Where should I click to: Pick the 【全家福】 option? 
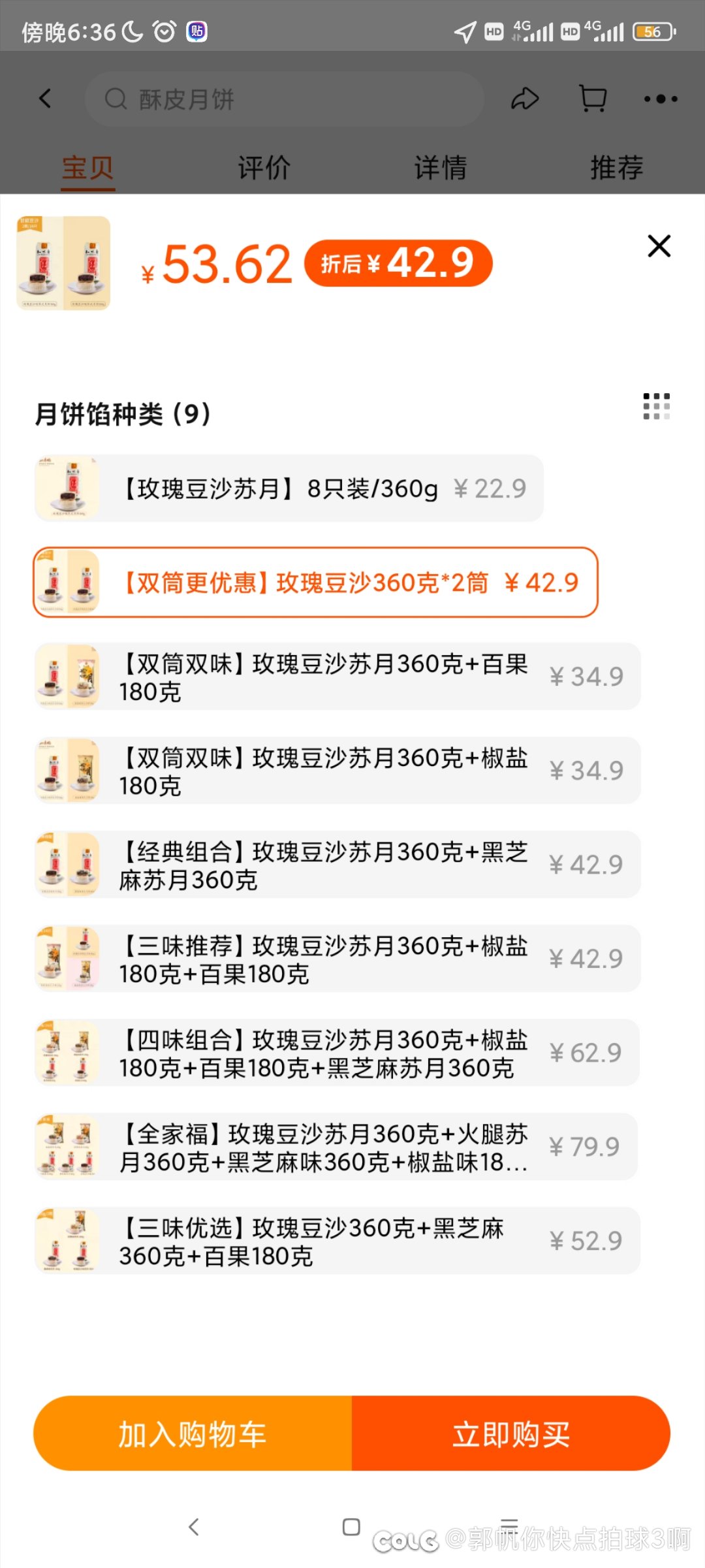pos(337,1147)
